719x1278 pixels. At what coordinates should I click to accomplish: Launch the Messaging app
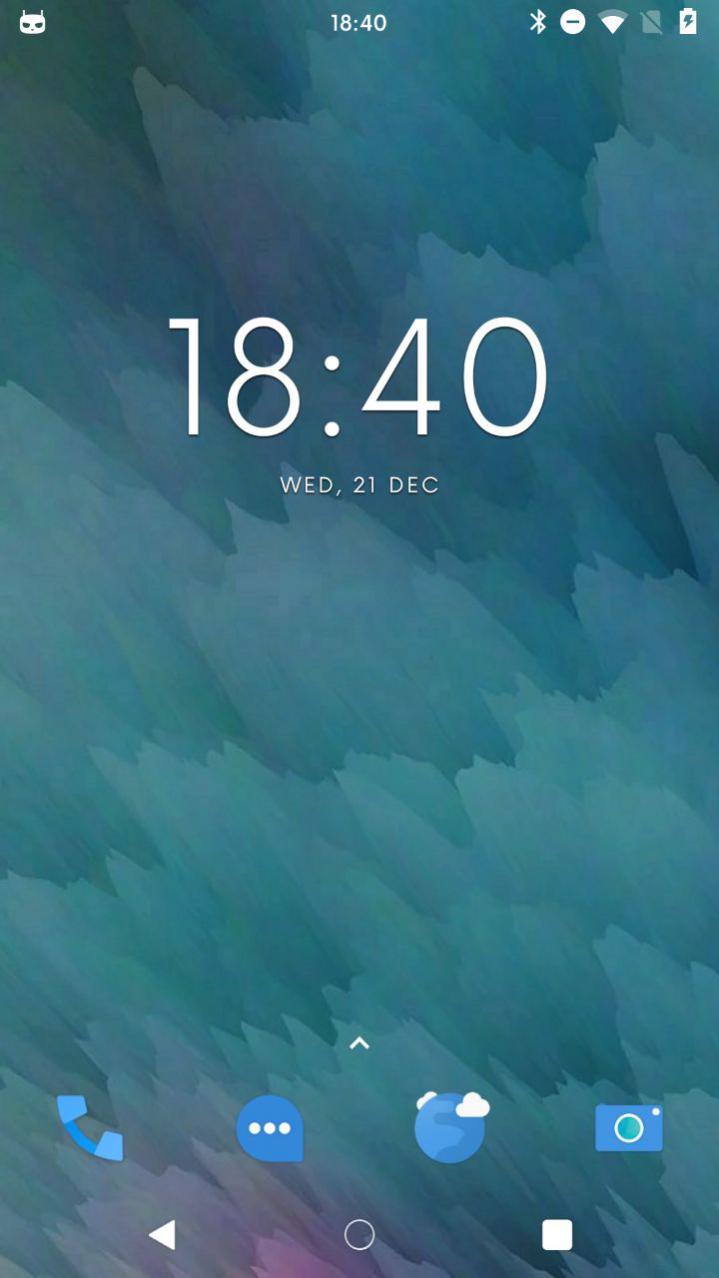click(x=270, y=1128)
